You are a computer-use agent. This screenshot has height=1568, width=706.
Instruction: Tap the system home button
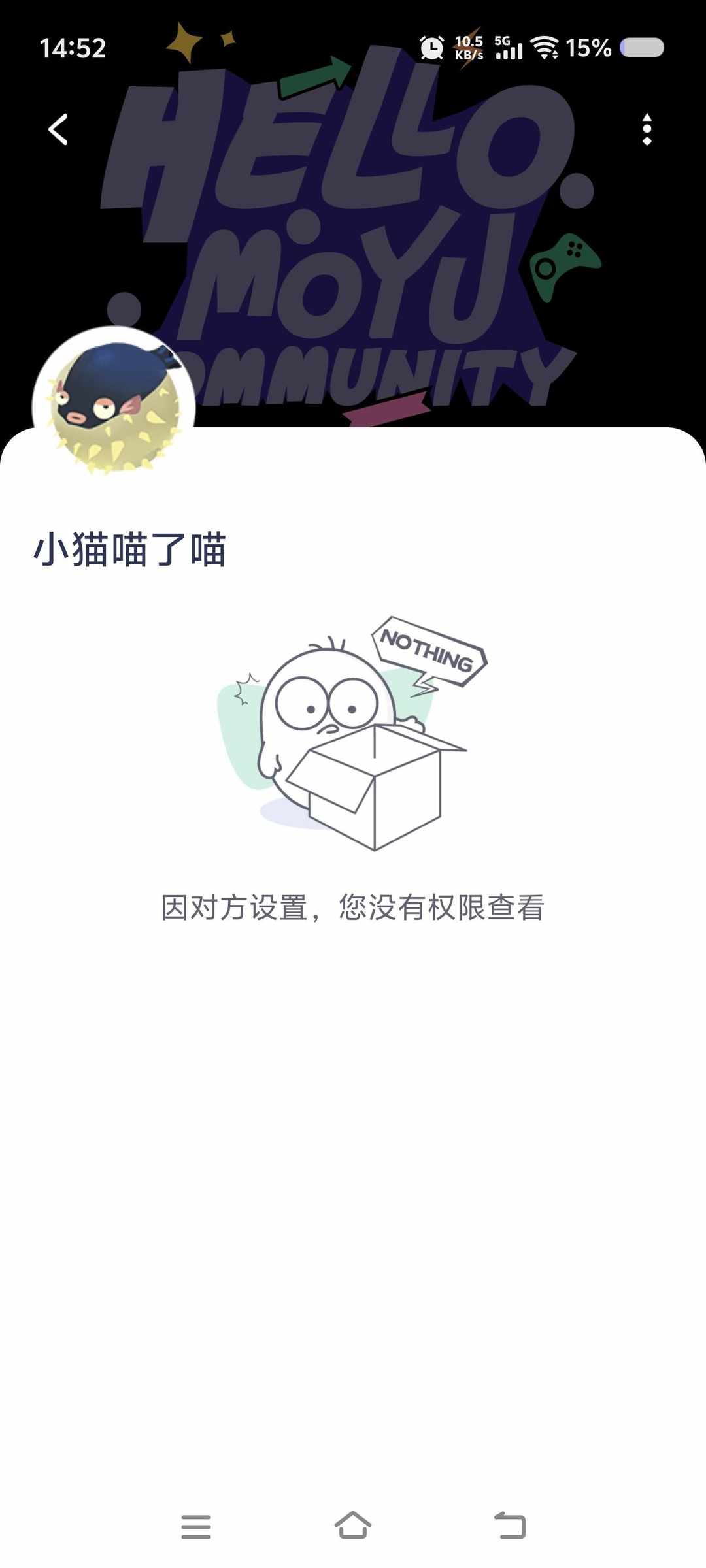pos(353,1526)
